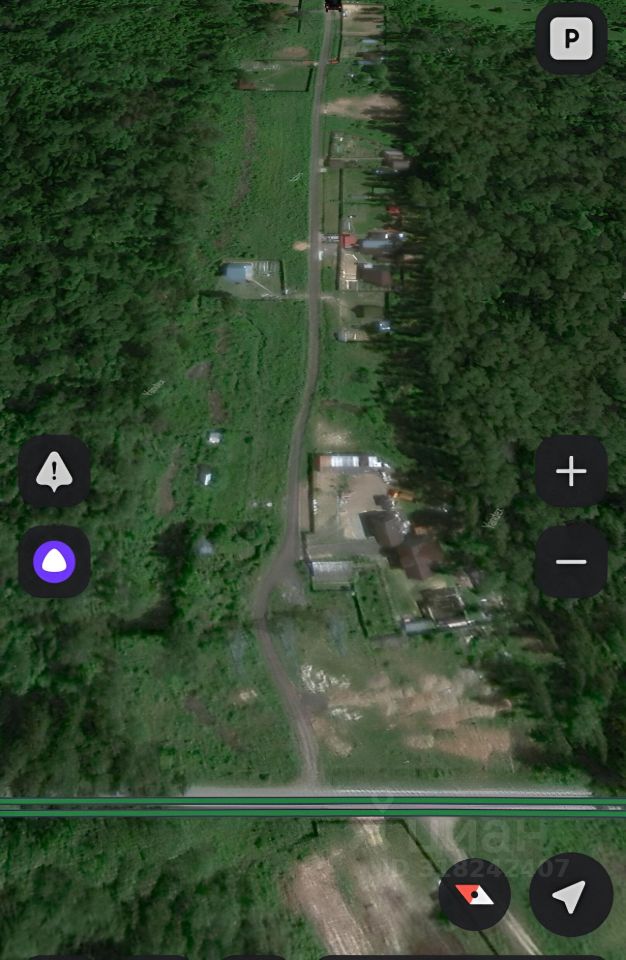
Task: Zoom in on the map
Action: (x=571, y=471)
